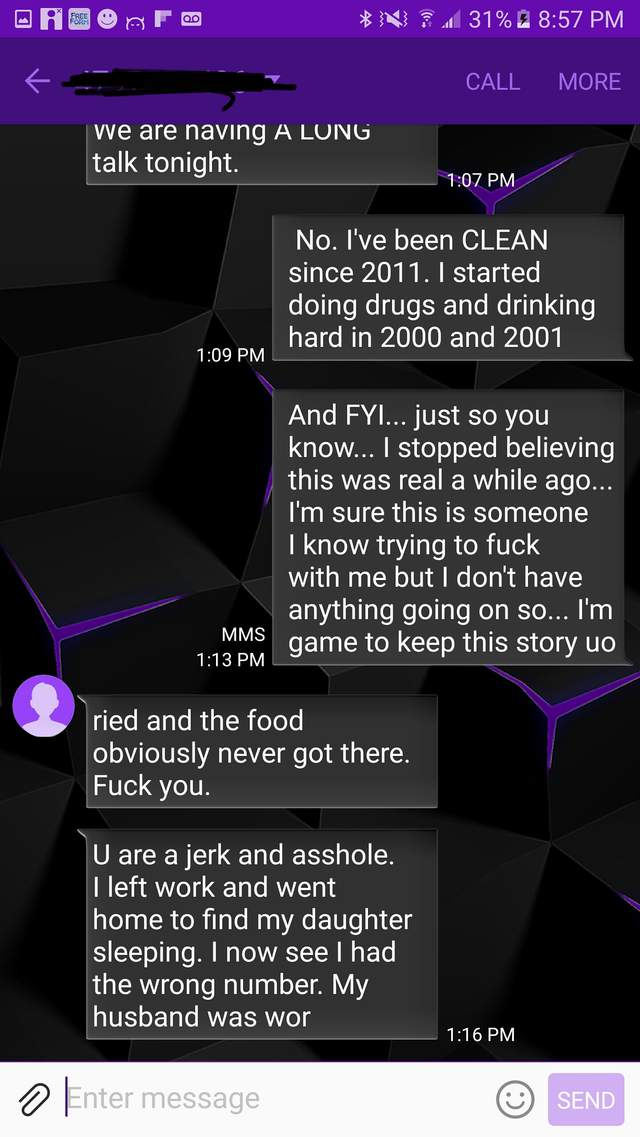The height and width of the screenshot is (1137, 640).
Task: Open the emoji picker
Action: [515, 1100]
